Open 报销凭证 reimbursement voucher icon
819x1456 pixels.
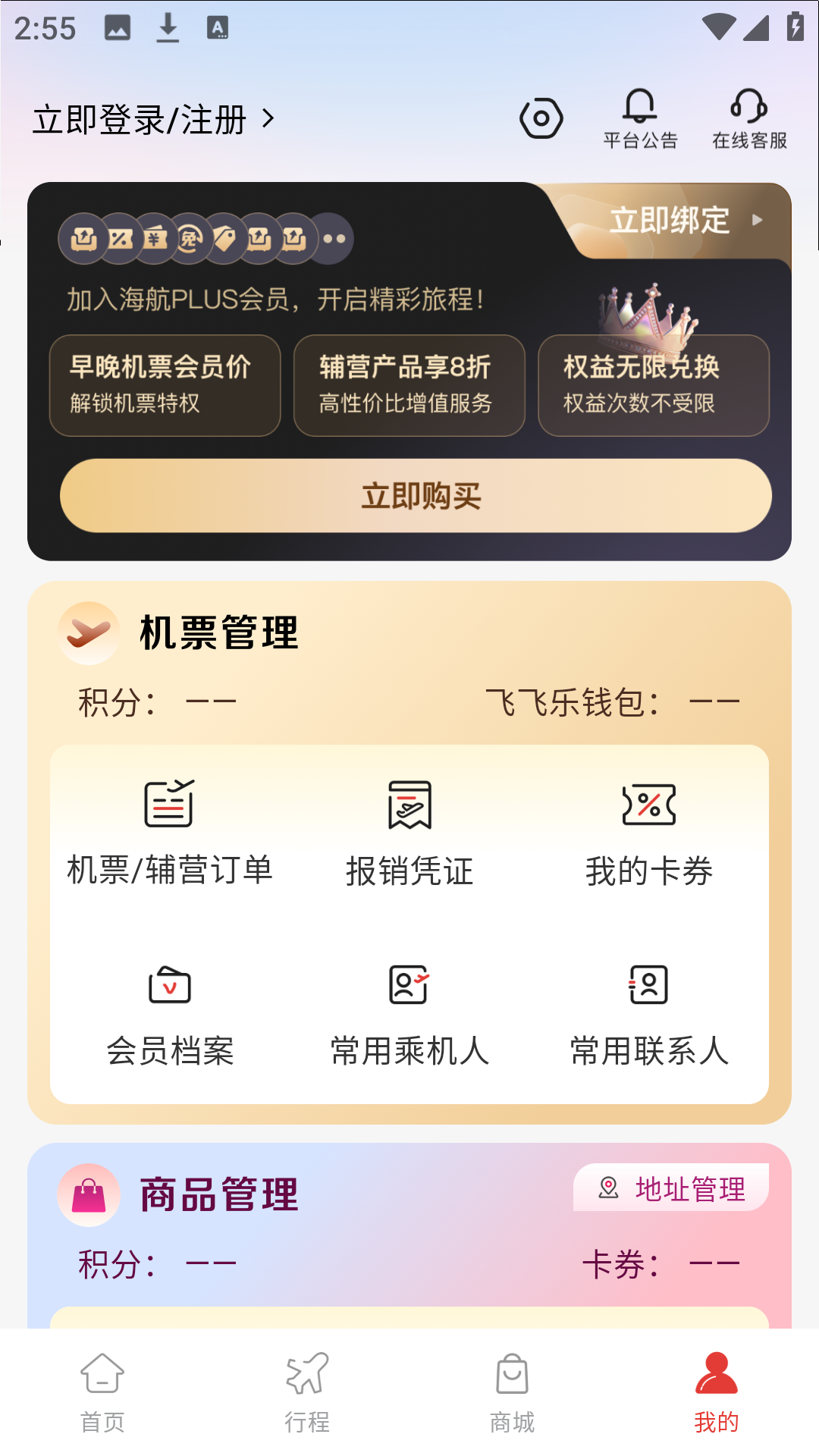(x=409, y=806)
